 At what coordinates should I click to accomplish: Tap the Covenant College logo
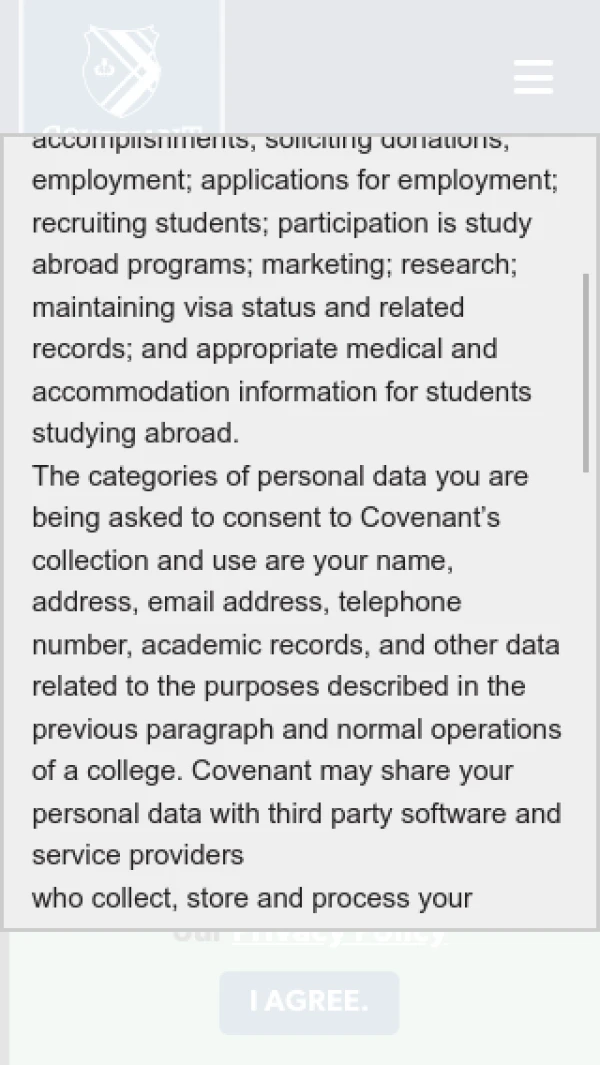(x=121, y=70)
